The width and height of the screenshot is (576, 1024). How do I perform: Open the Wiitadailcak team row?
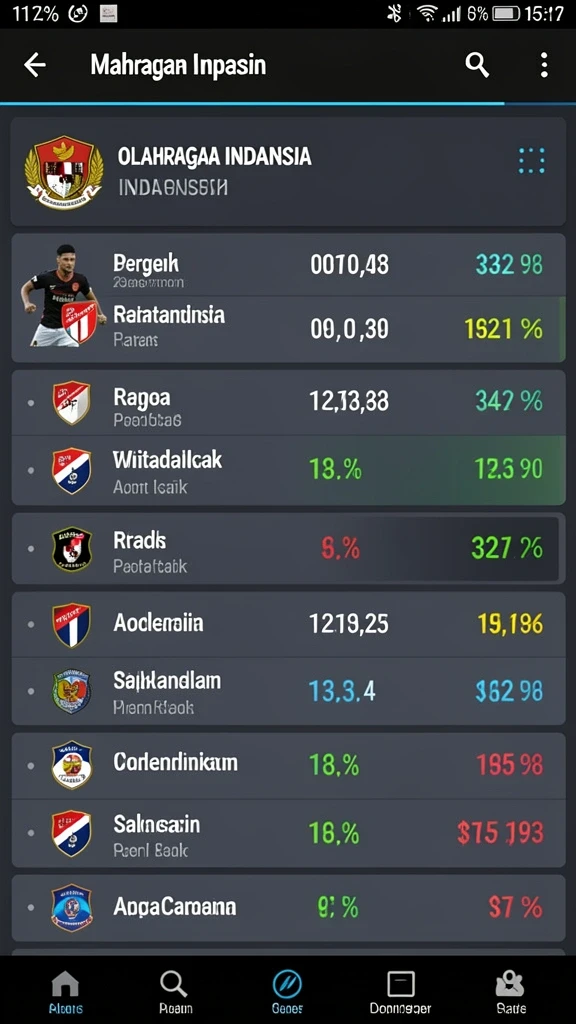coord(288,470)
